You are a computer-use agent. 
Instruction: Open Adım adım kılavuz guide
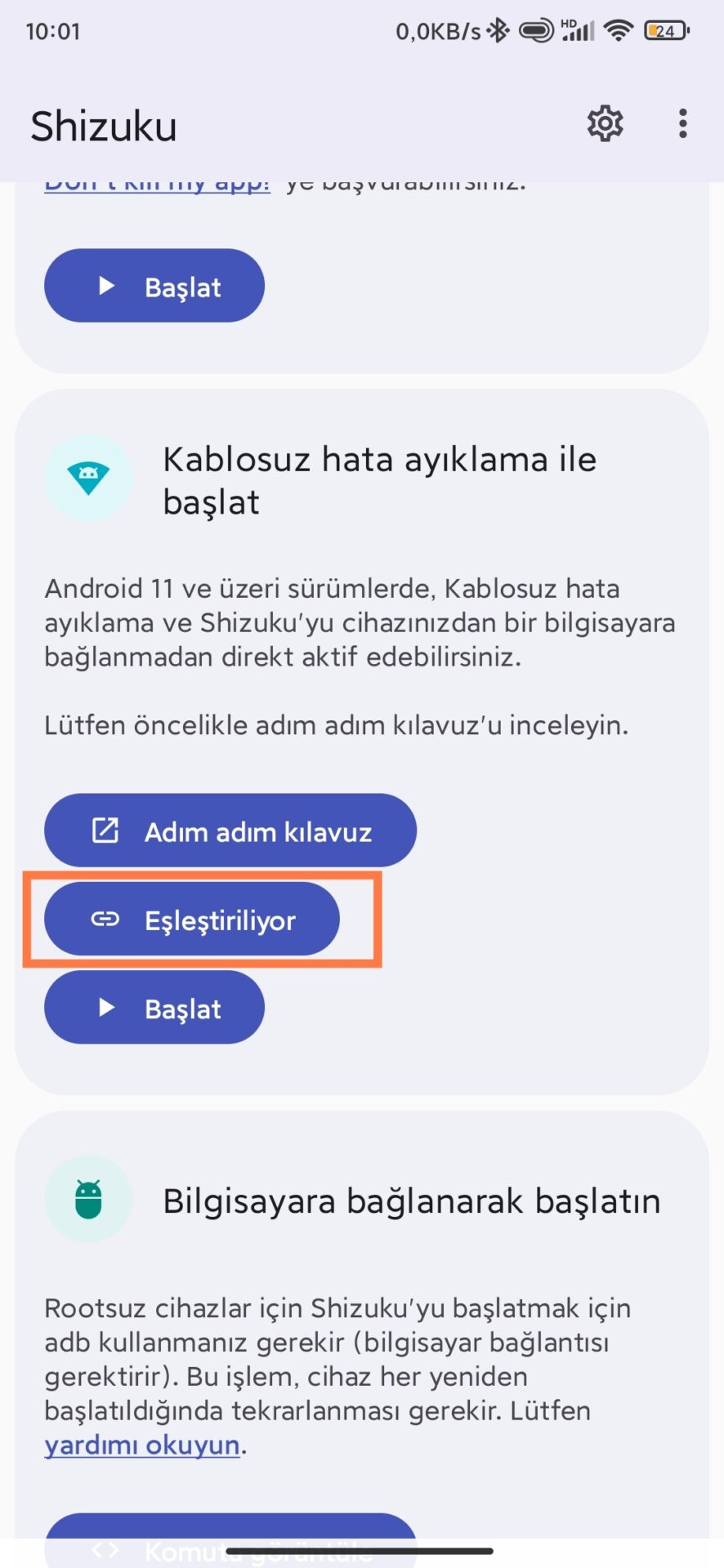coord(230,831)
